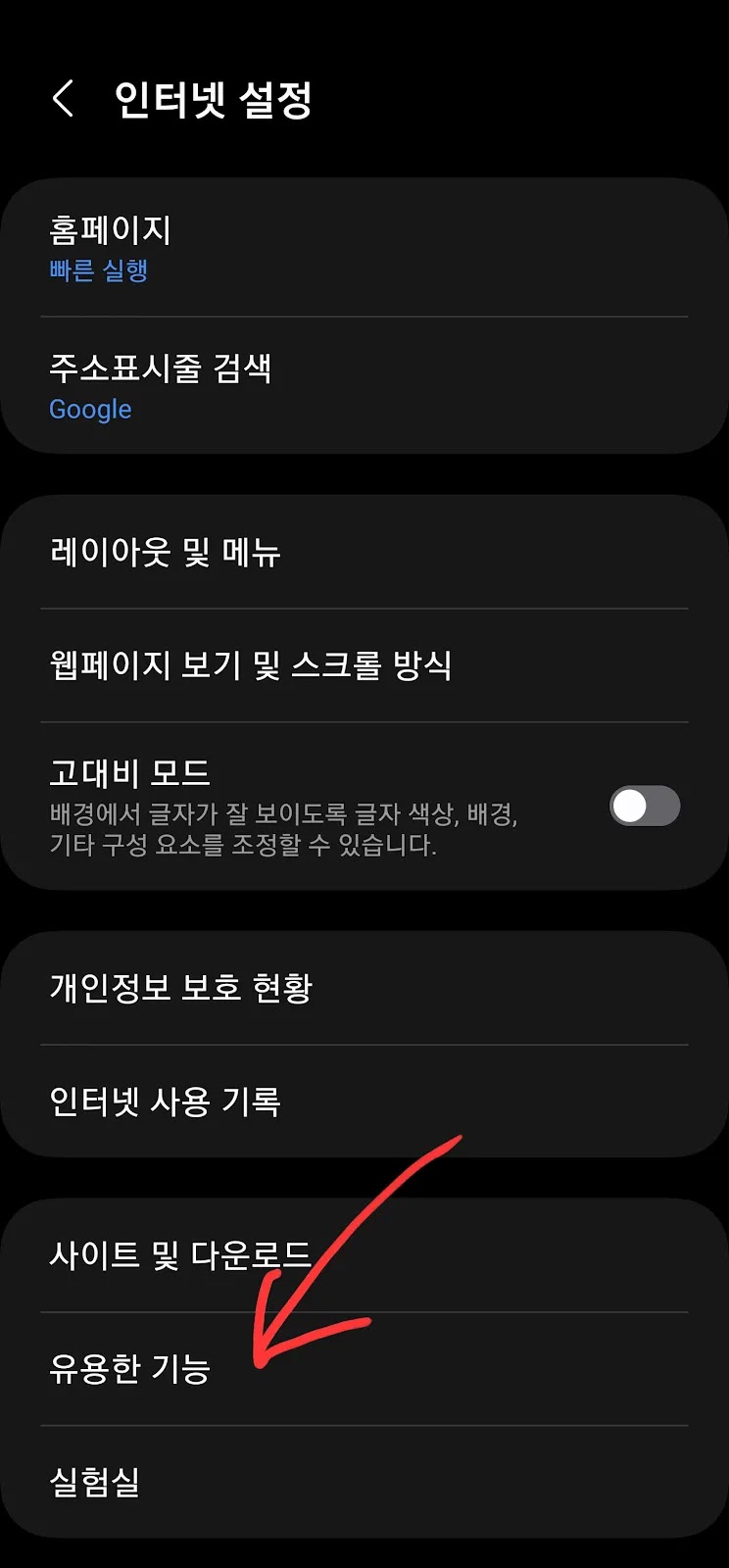Viewport: 729px width, 1568px height.
Task: Open 인터넷 사용 기록
Action: 364,1102
